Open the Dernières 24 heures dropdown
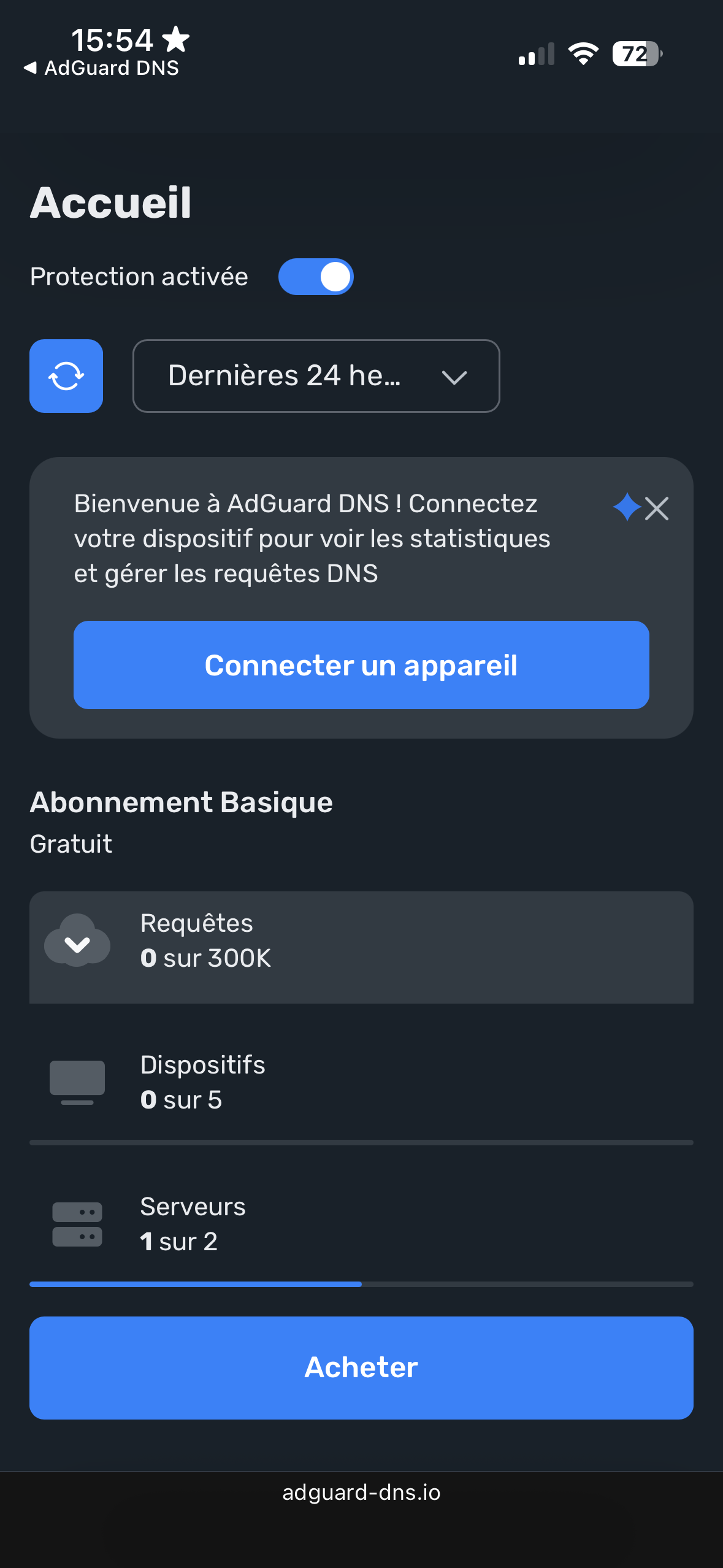The width and height of the screenshot is (723, 1568). 316,376
